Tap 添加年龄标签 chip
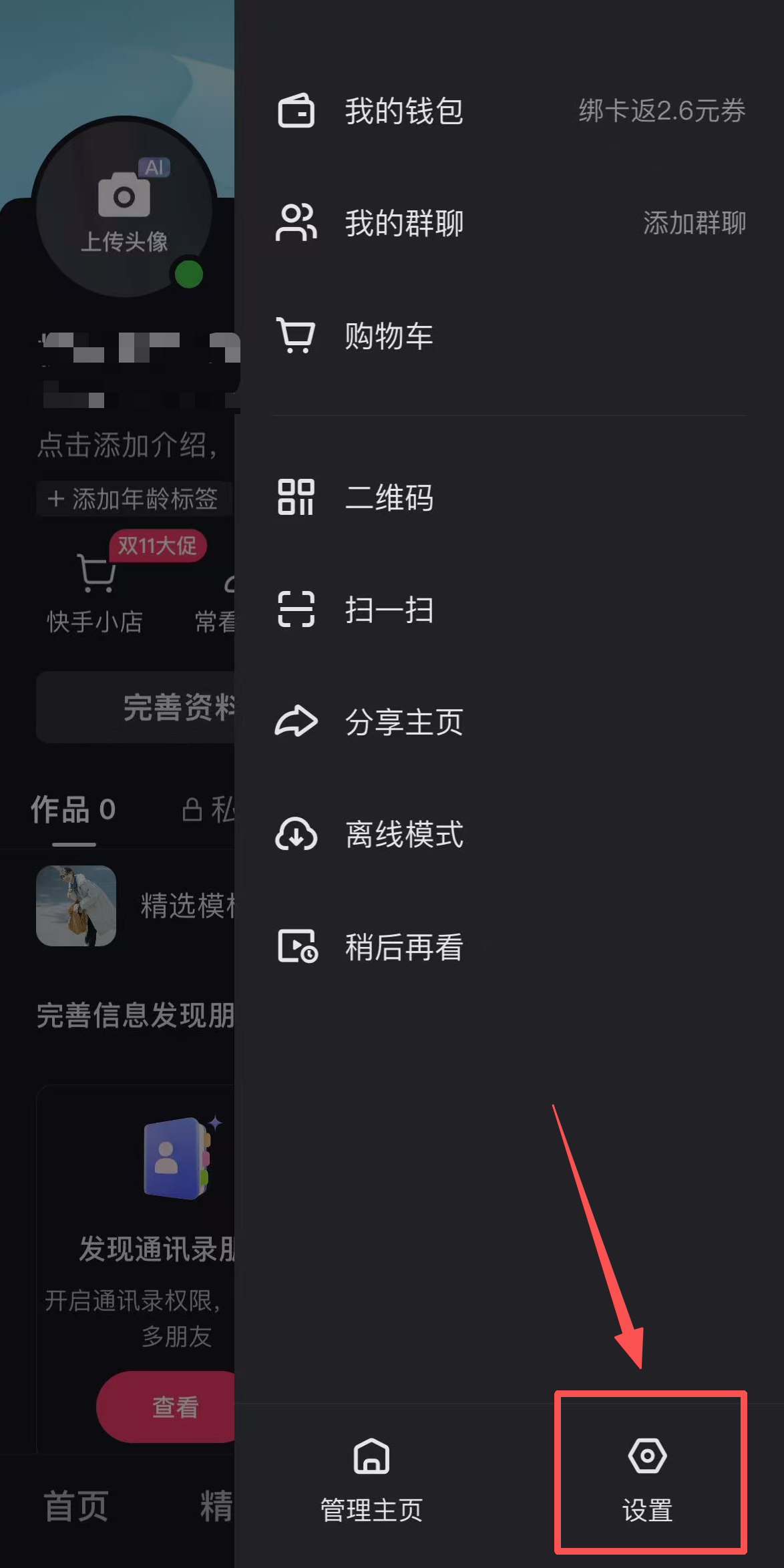784x1568 pixels. pos(134,499)
